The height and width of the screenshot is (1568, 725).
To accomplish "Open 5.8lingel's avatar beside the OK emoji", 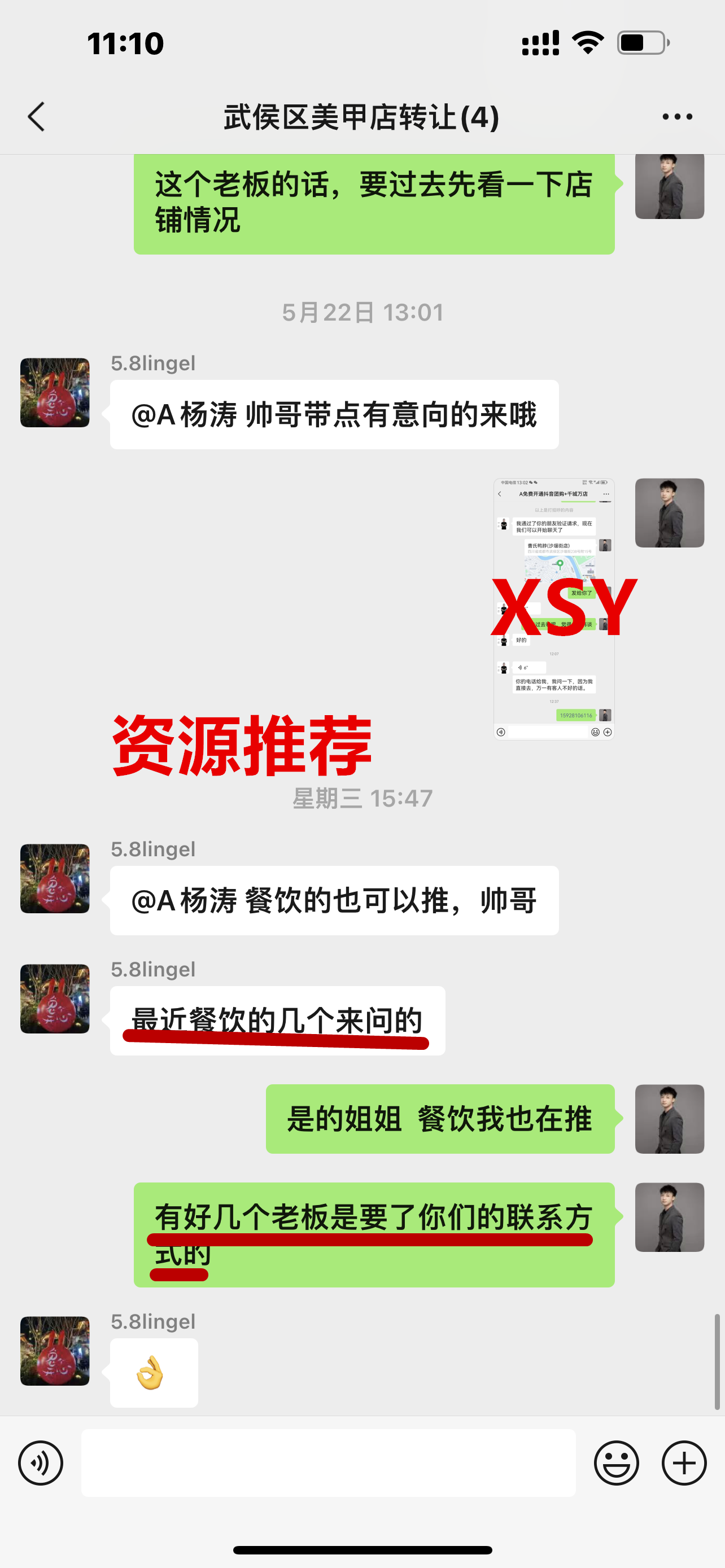I will 55,1351.
